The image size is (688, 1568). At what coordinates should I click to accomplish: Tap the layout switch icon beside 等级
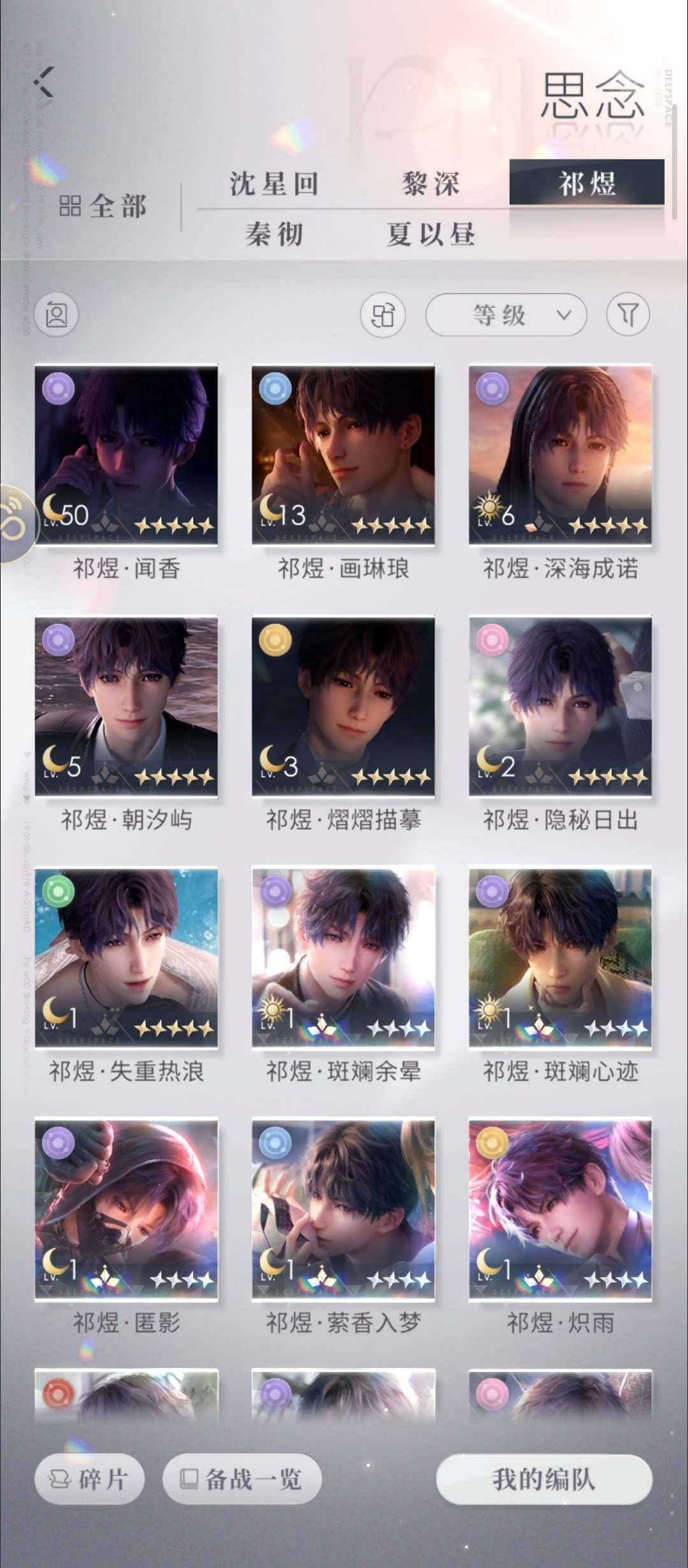(382, 315)
